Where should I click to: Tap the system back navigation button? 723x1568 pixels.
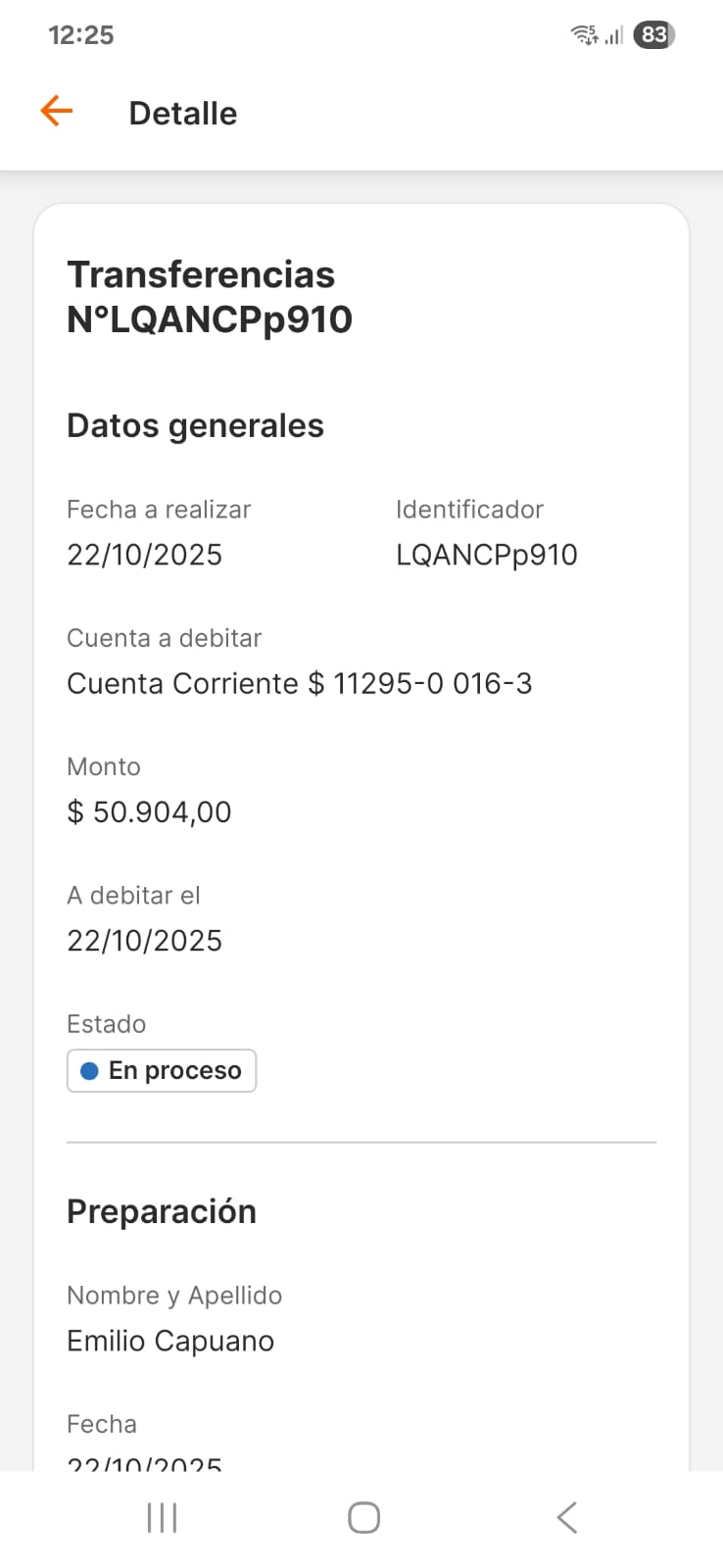(x=566, y=1517)
